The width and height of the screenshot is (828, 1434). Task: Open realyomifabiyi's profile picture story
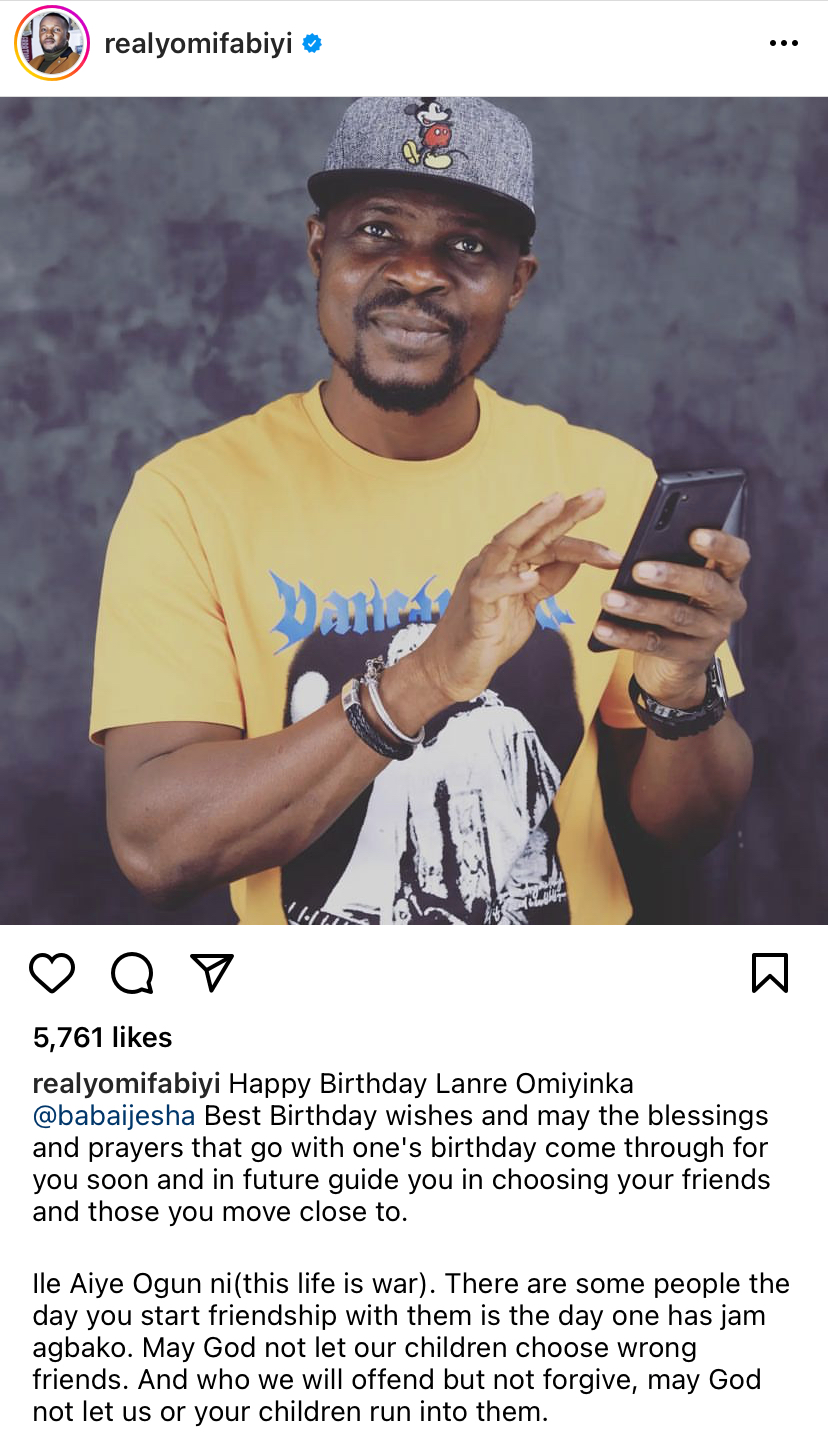(52, 44)
